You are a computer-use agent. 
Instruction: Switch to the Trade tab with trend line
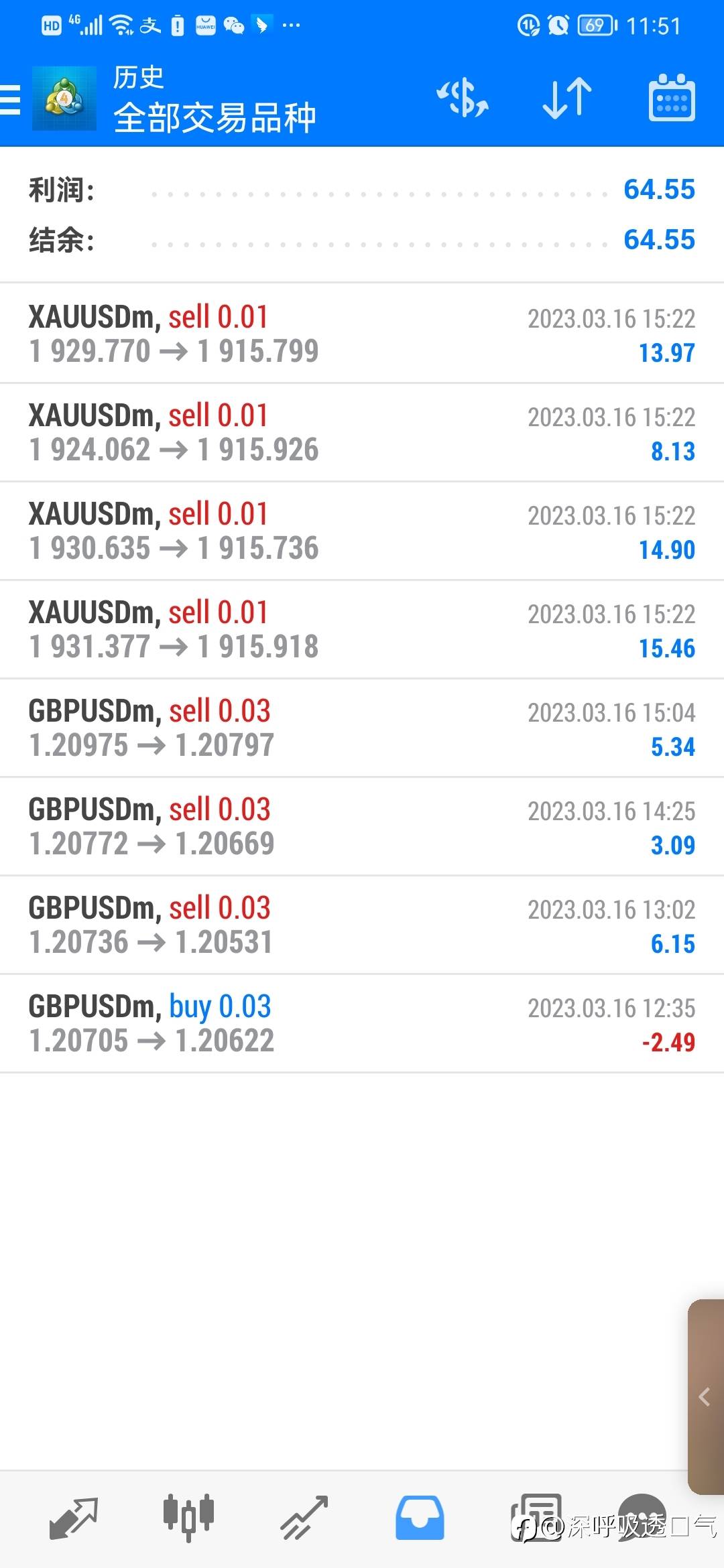click(x=304, y=1518)
